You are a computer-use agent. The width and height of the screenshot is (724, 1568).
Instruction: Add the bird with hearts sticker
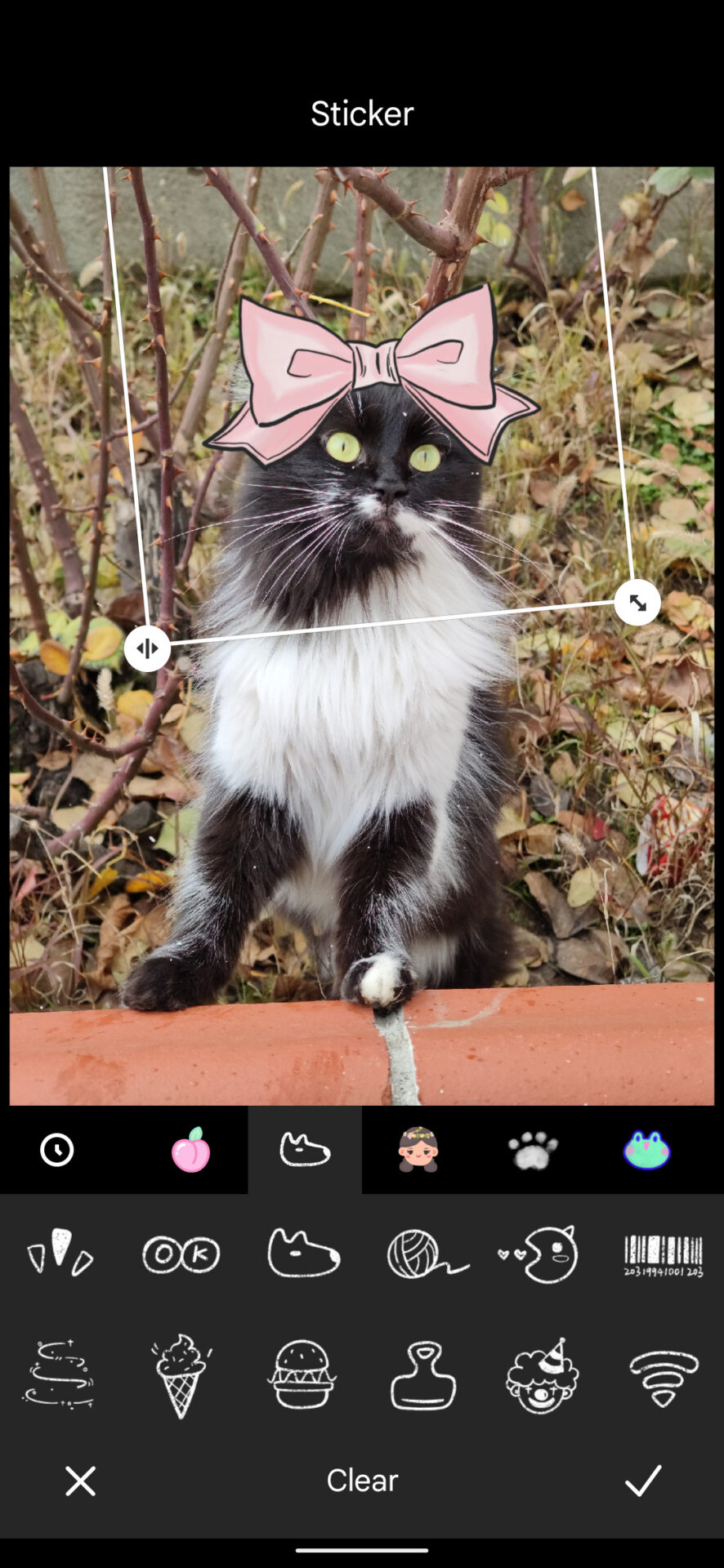541,1254
